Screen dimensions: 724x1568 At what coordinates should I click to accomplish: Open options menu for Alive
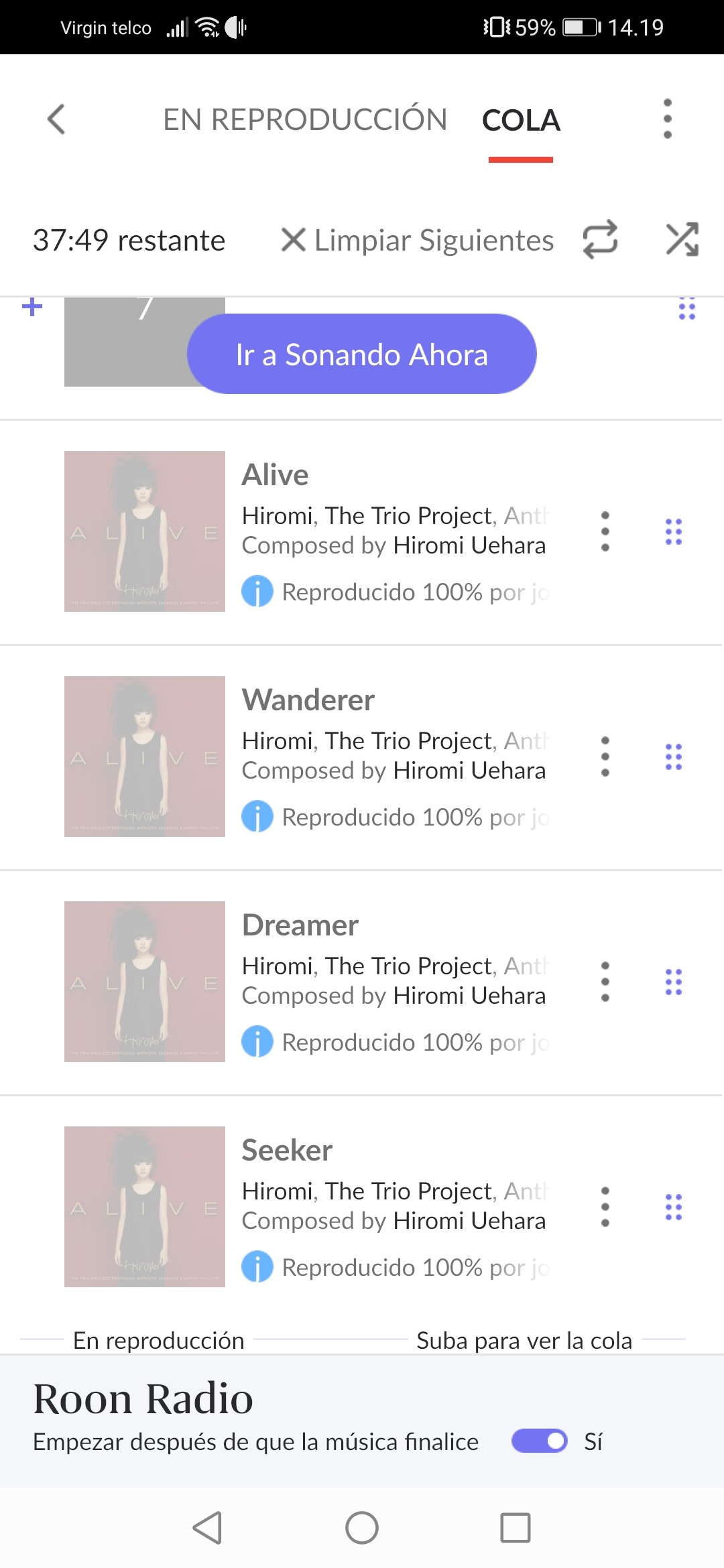605,531
